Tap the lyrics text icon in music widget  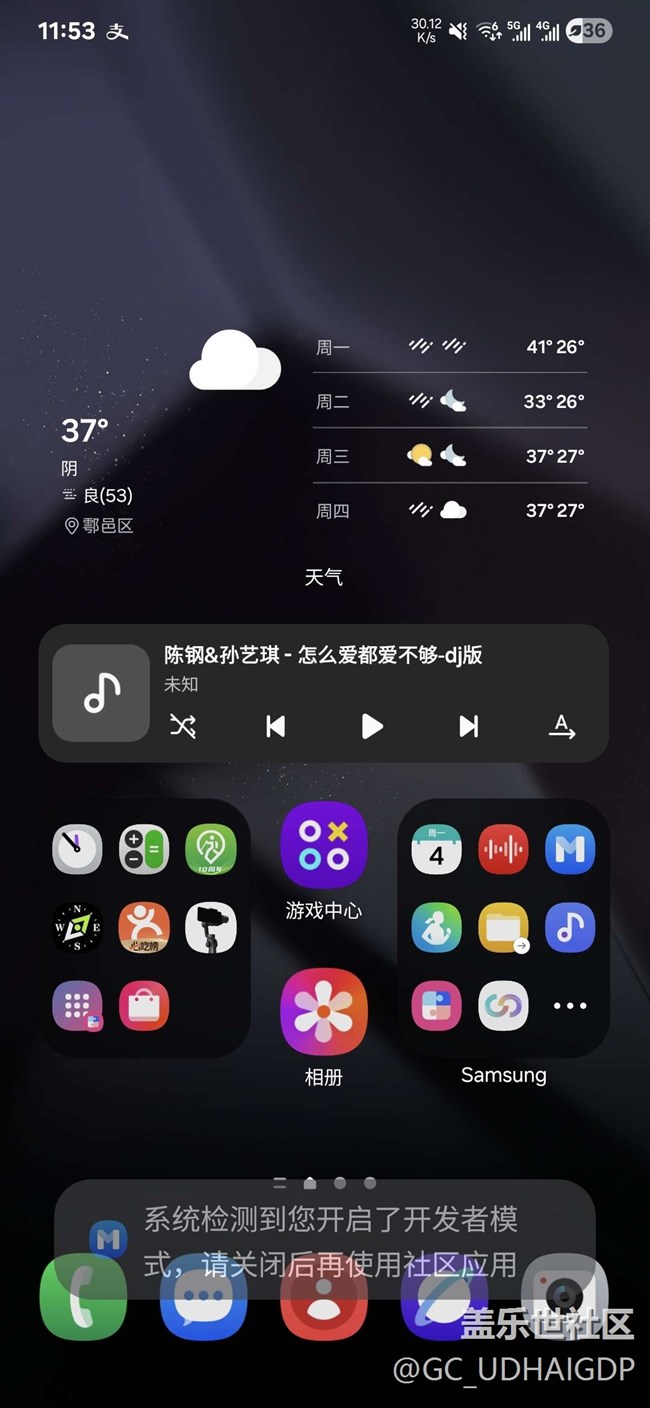click(x=562, y=727)
